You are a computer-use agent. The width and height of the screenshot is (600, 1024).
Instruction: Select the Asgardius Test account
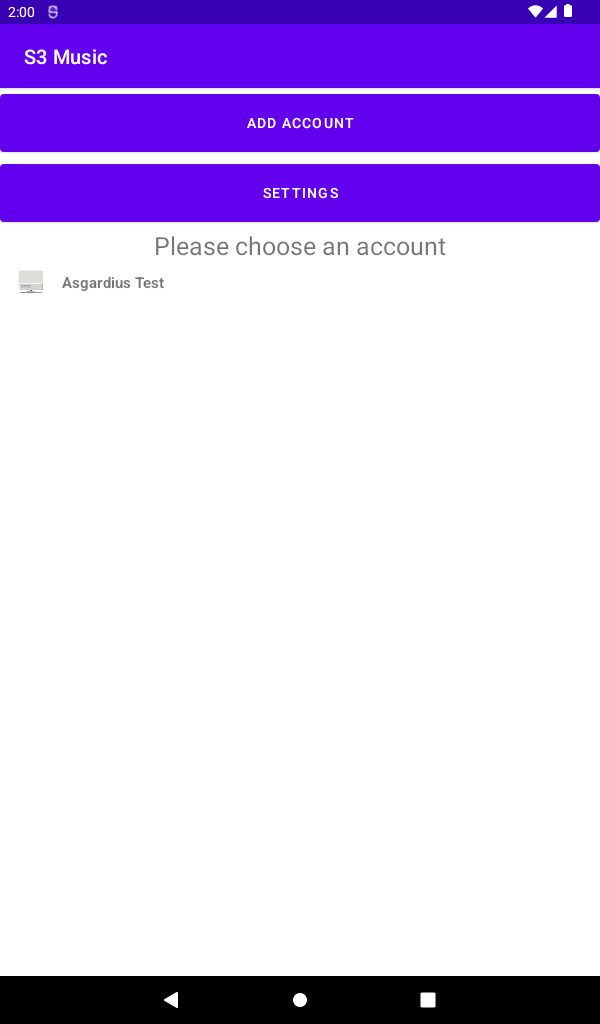click(112, 283)
